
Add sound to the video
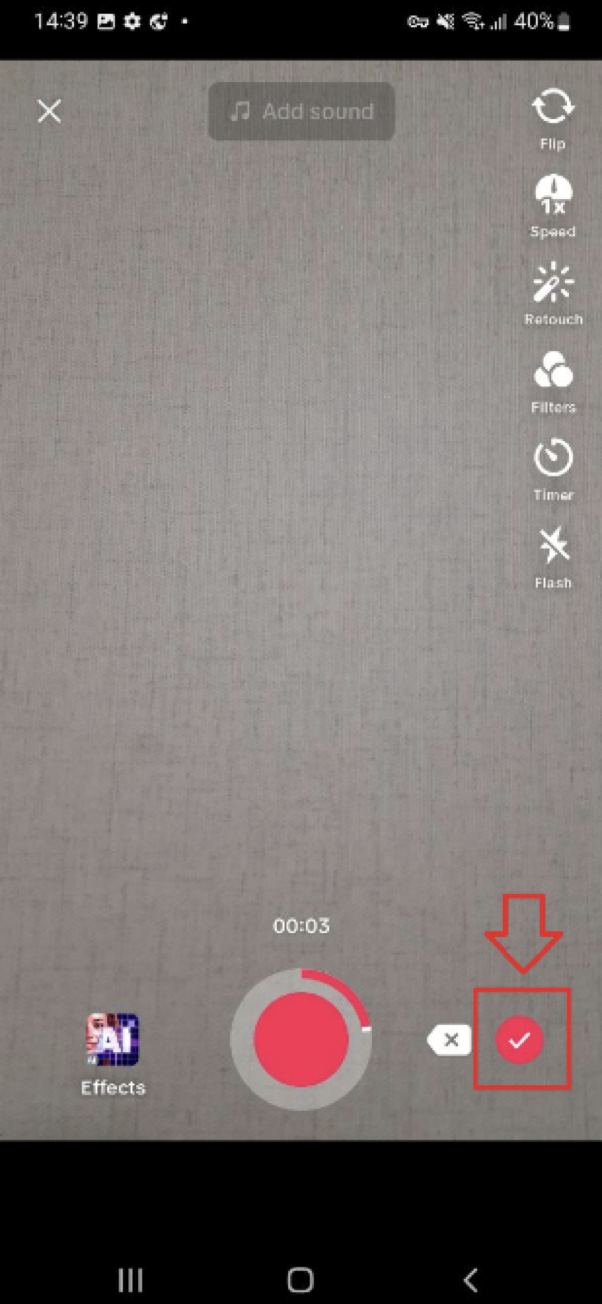point(301,112)
